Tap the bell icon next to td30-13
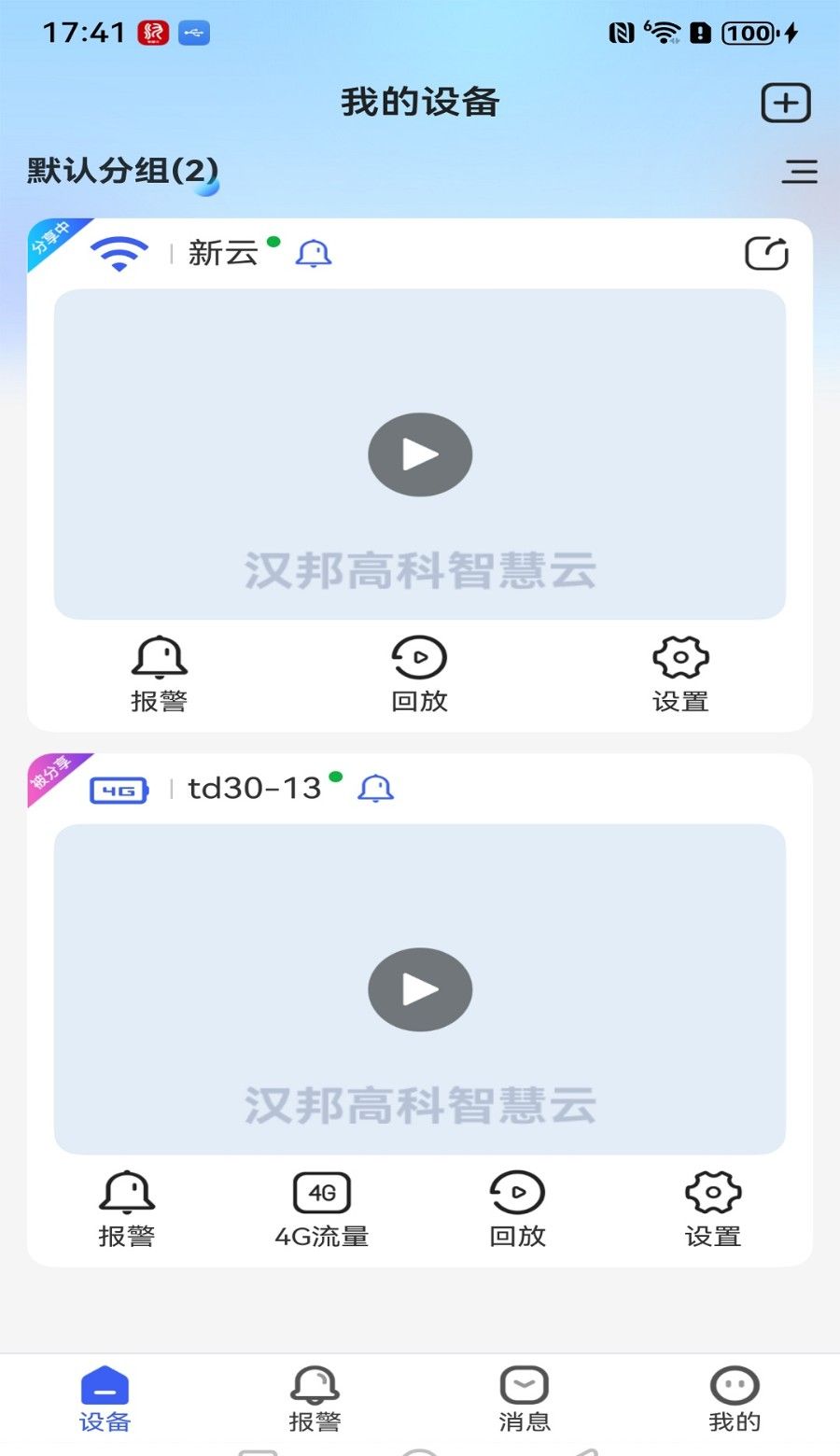Screen dimensions: 840x1456 pyautogui.click(x=376, y=789)
